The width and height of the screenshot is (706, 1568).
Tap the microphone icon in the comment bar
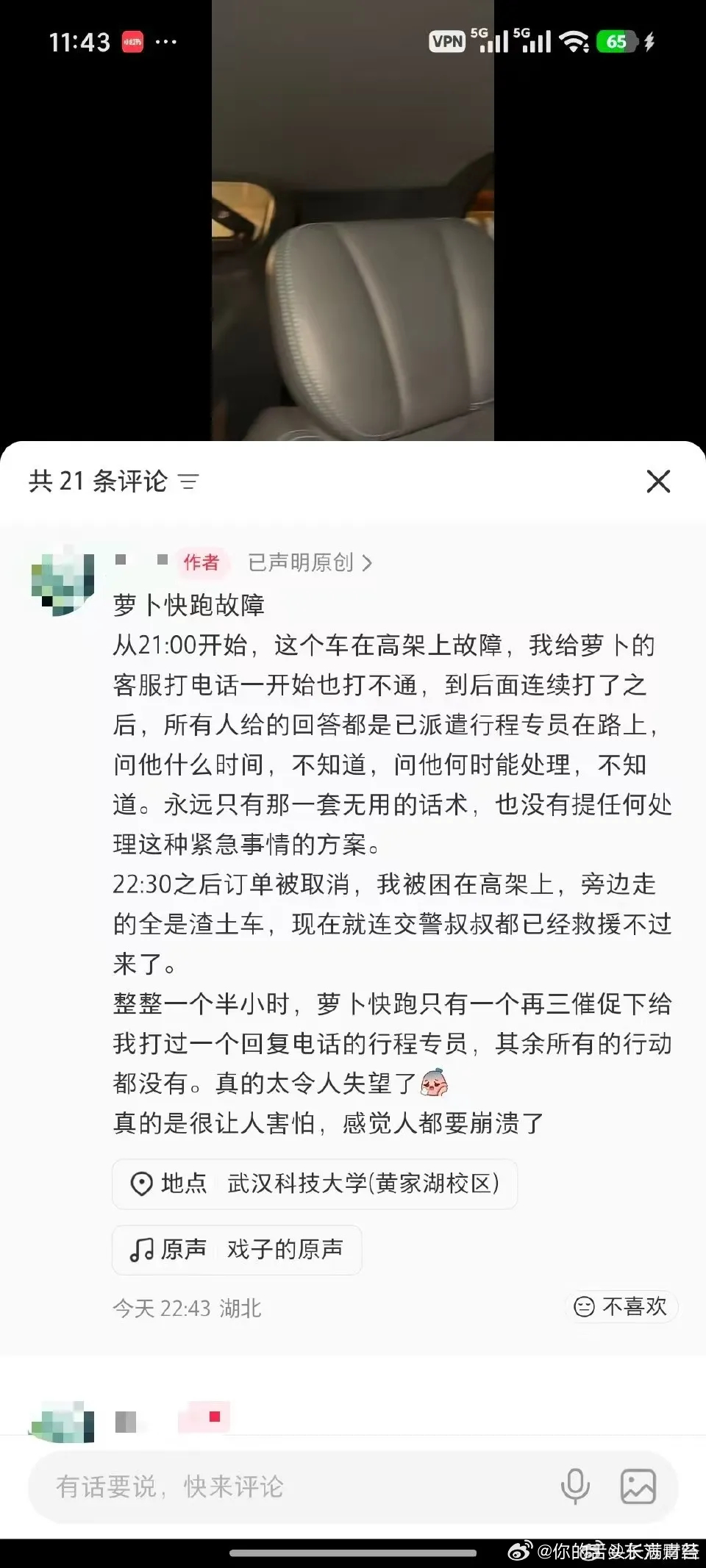click(x=577, y=1486)
